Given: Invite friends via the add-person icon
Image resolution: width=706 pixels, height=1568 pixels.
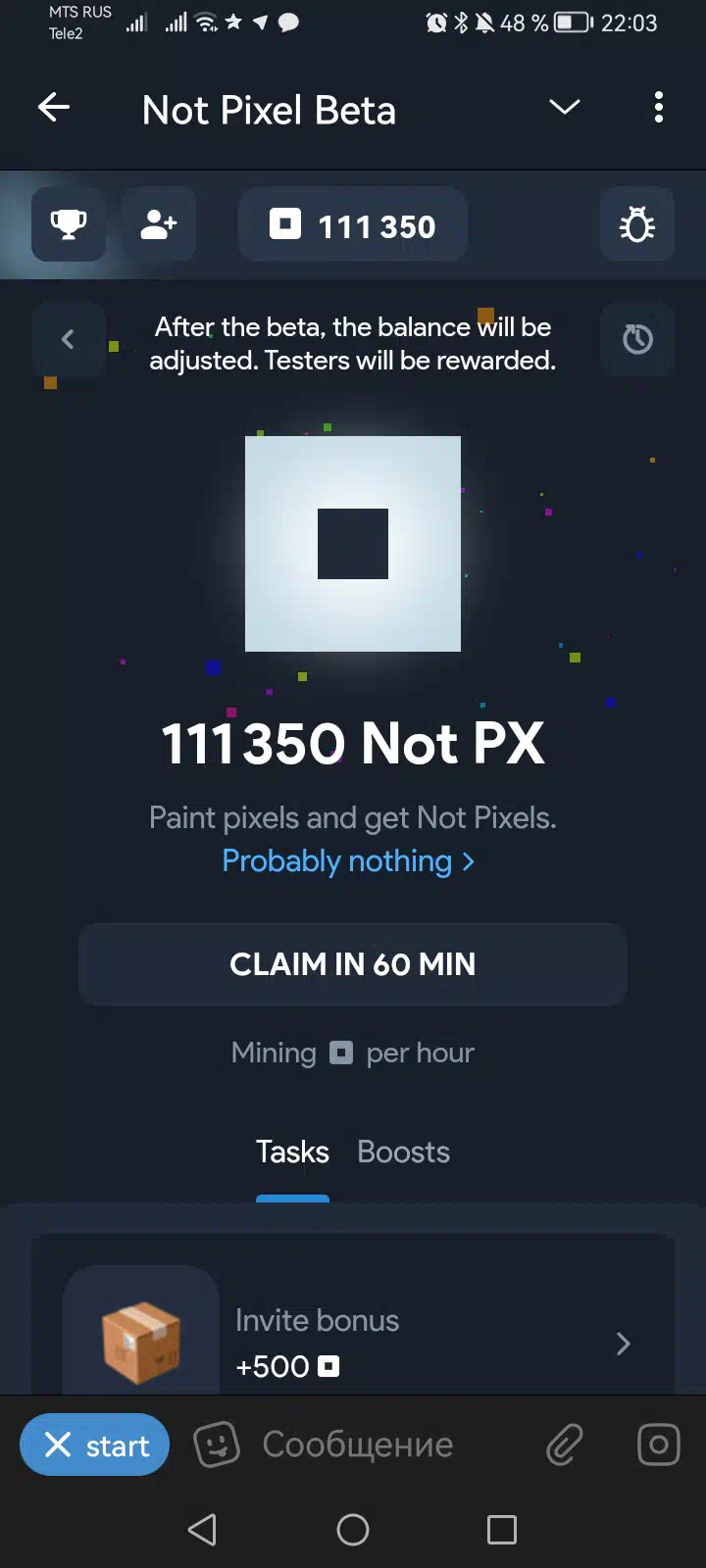Looking at the screenshot, I should click(x=159, y=225).
